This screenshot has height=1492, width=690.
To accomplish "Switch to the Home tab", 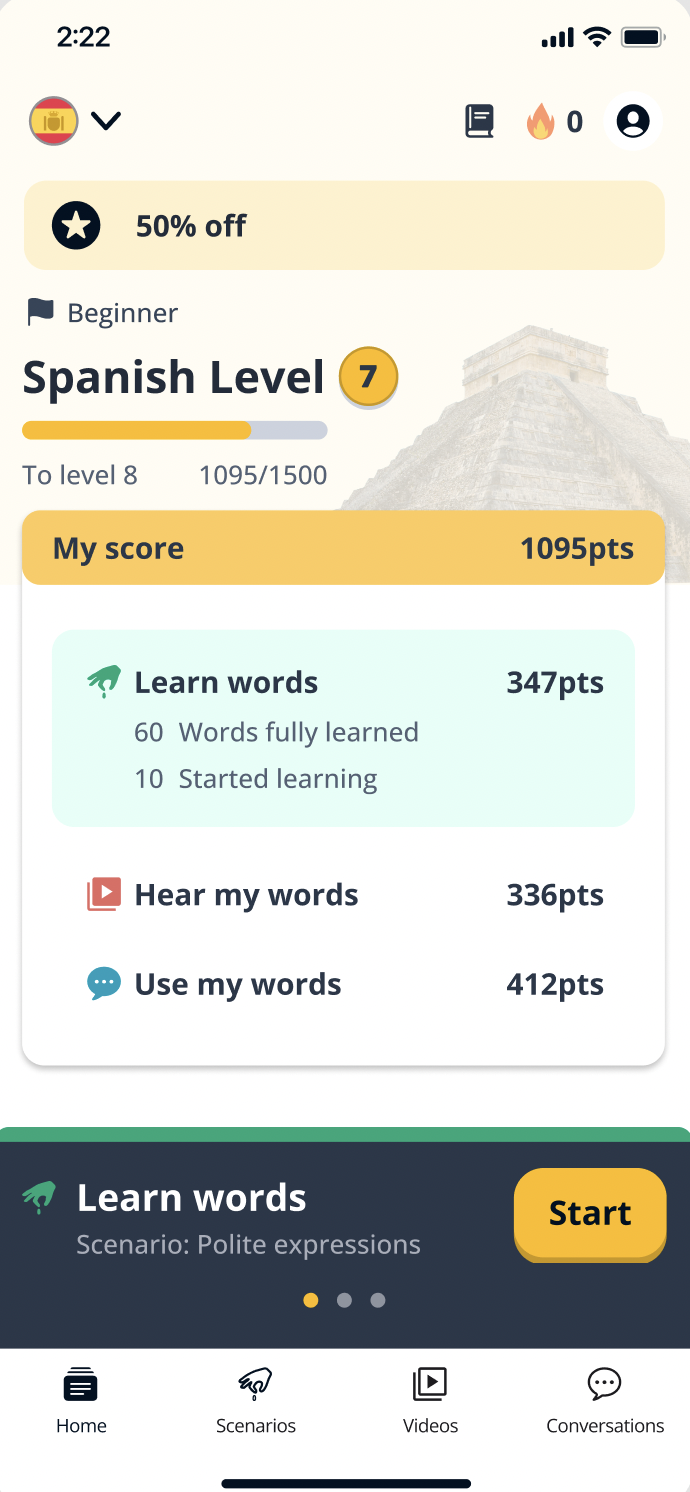I will pos(81,1400).
